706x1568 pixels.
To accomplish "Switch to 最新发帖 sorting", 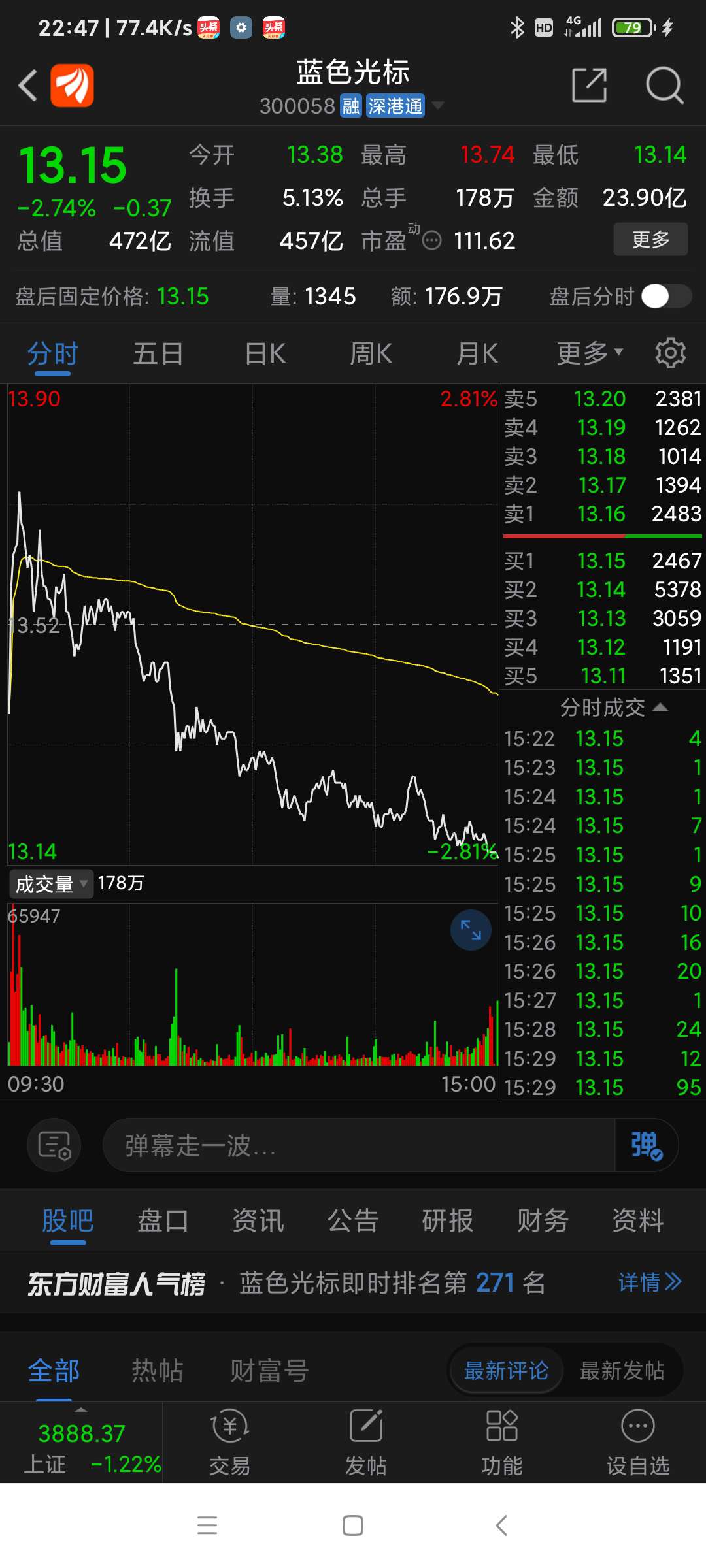I will click(622, 1370).
